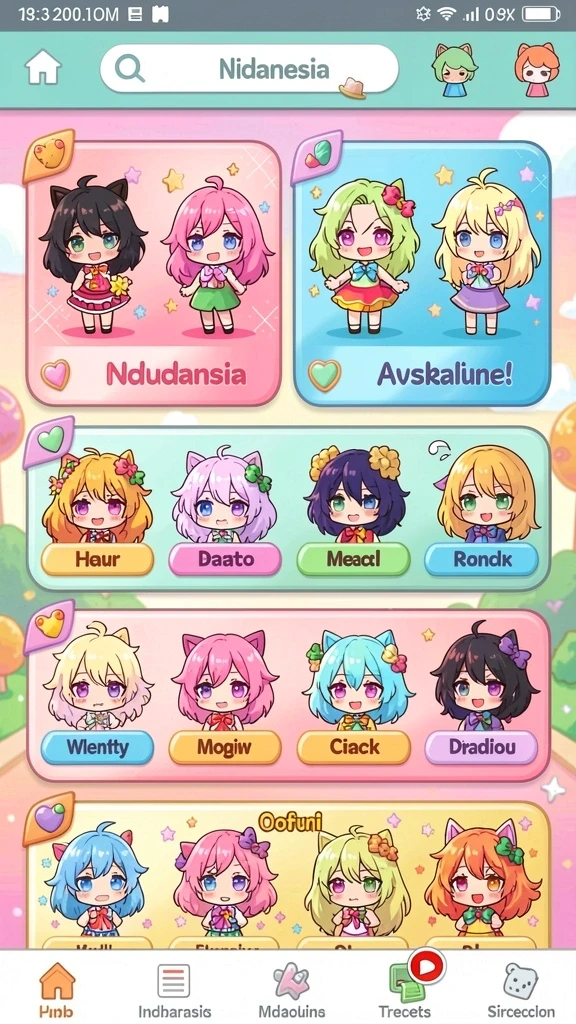Screen dimensions: 576x1024
Task: Choose the Meaxl character
Action: (353, 559)
